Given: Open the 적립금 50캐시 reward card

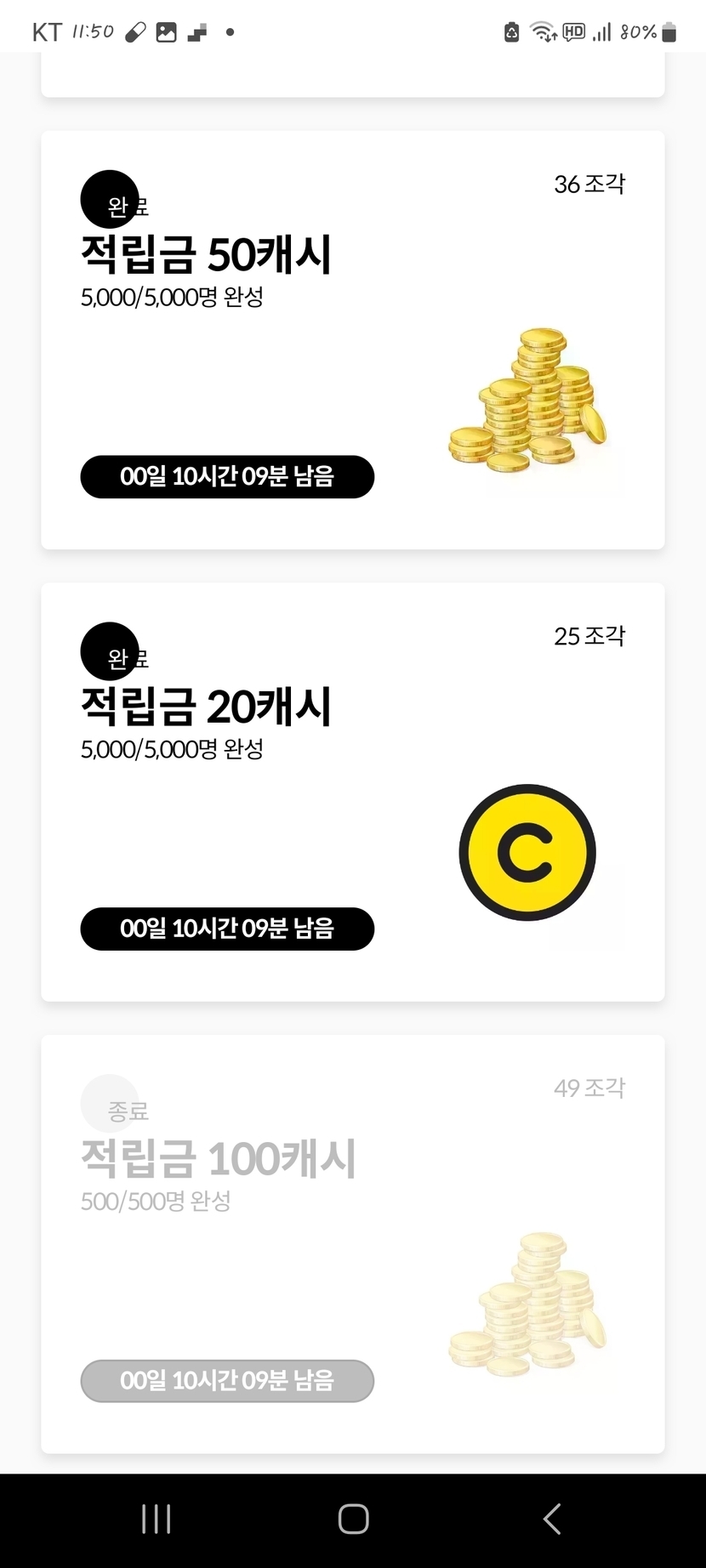Looking at the screenshot, I should tap(352, 340).
